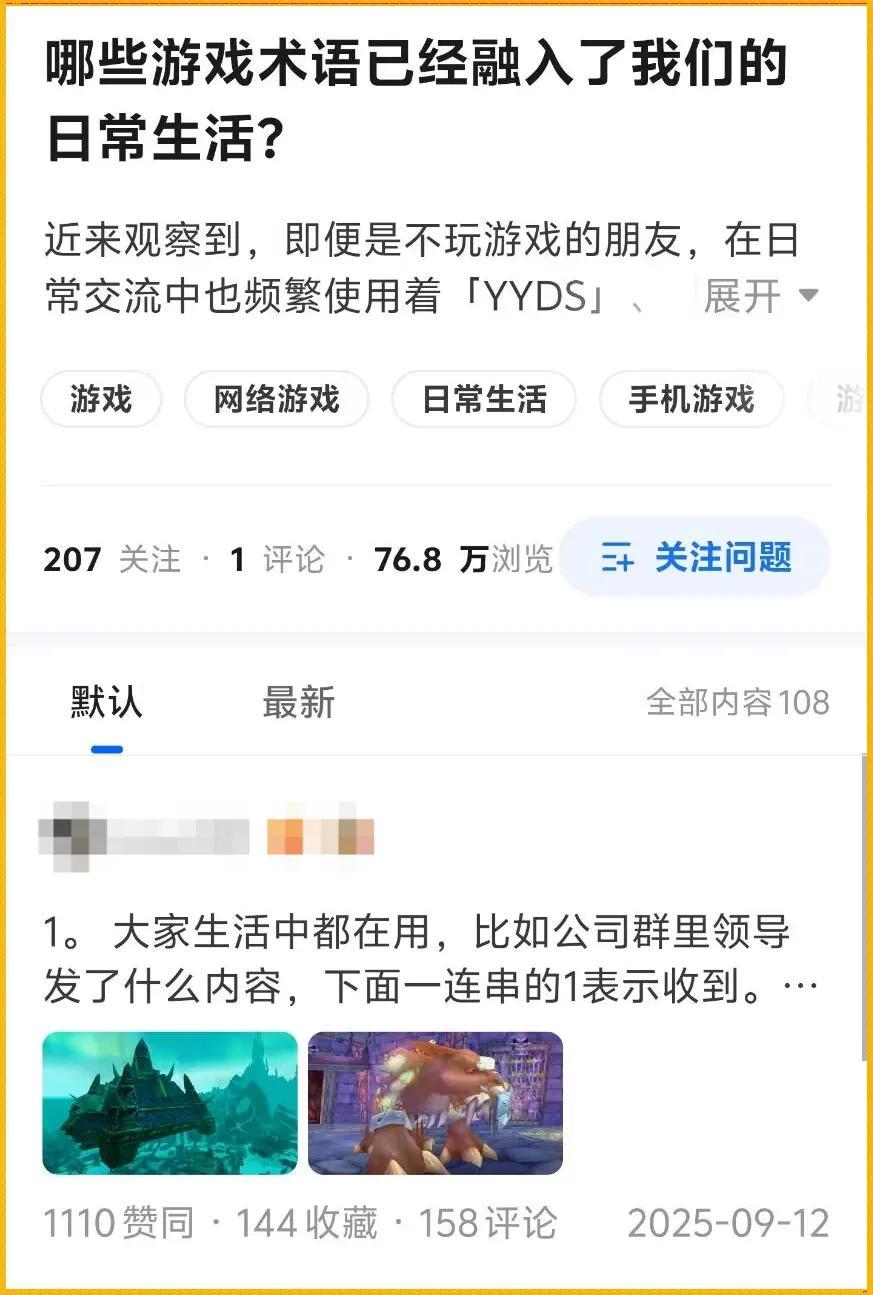The height and width of the screenshot is (1295, 873).
Task: Tap the 日常生活 topic chip
Action: pyautogui.click(x=484, y=399)
